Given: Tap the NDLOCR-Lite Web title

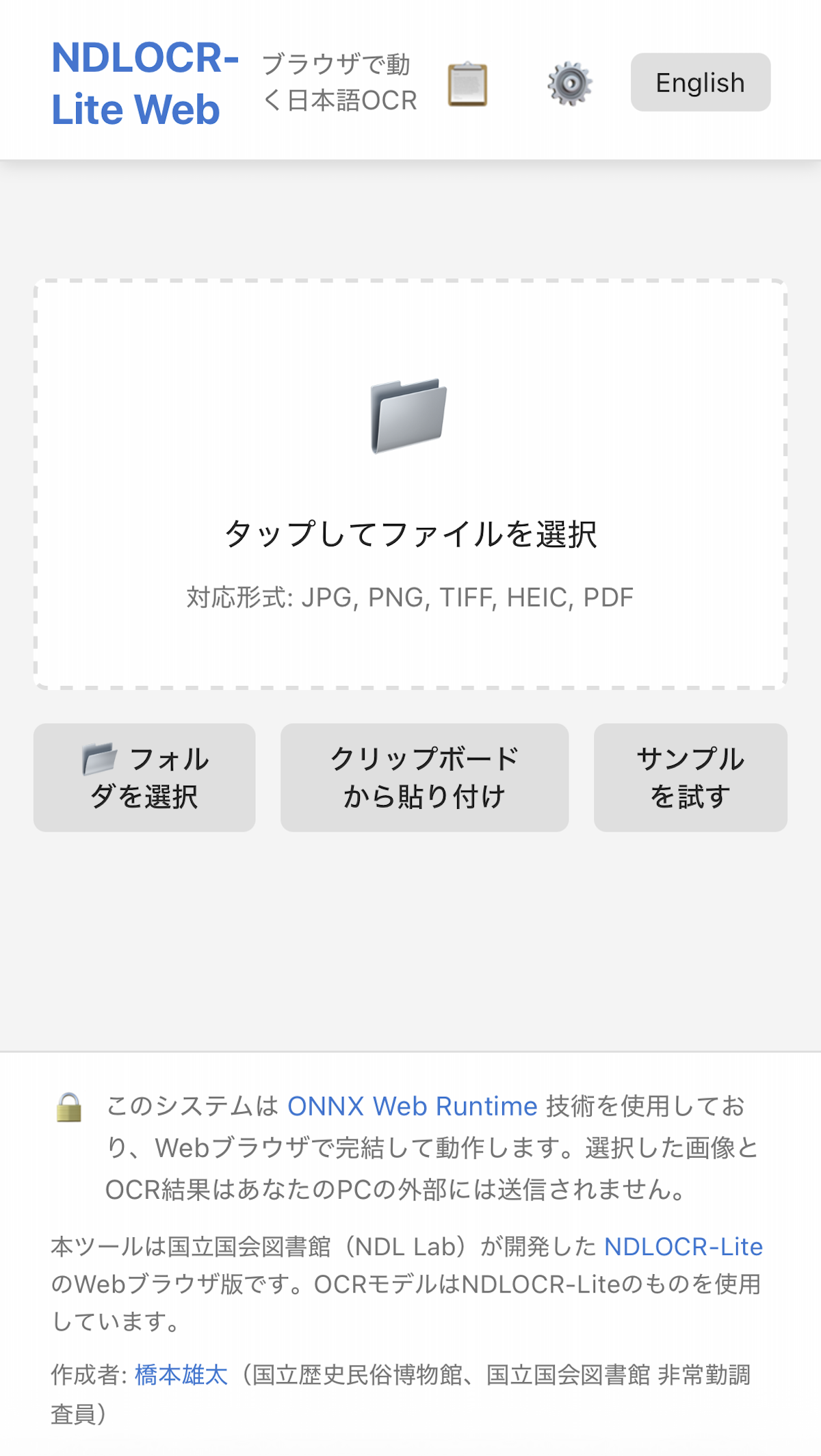Looking at the screenshot, I should 144,83.
